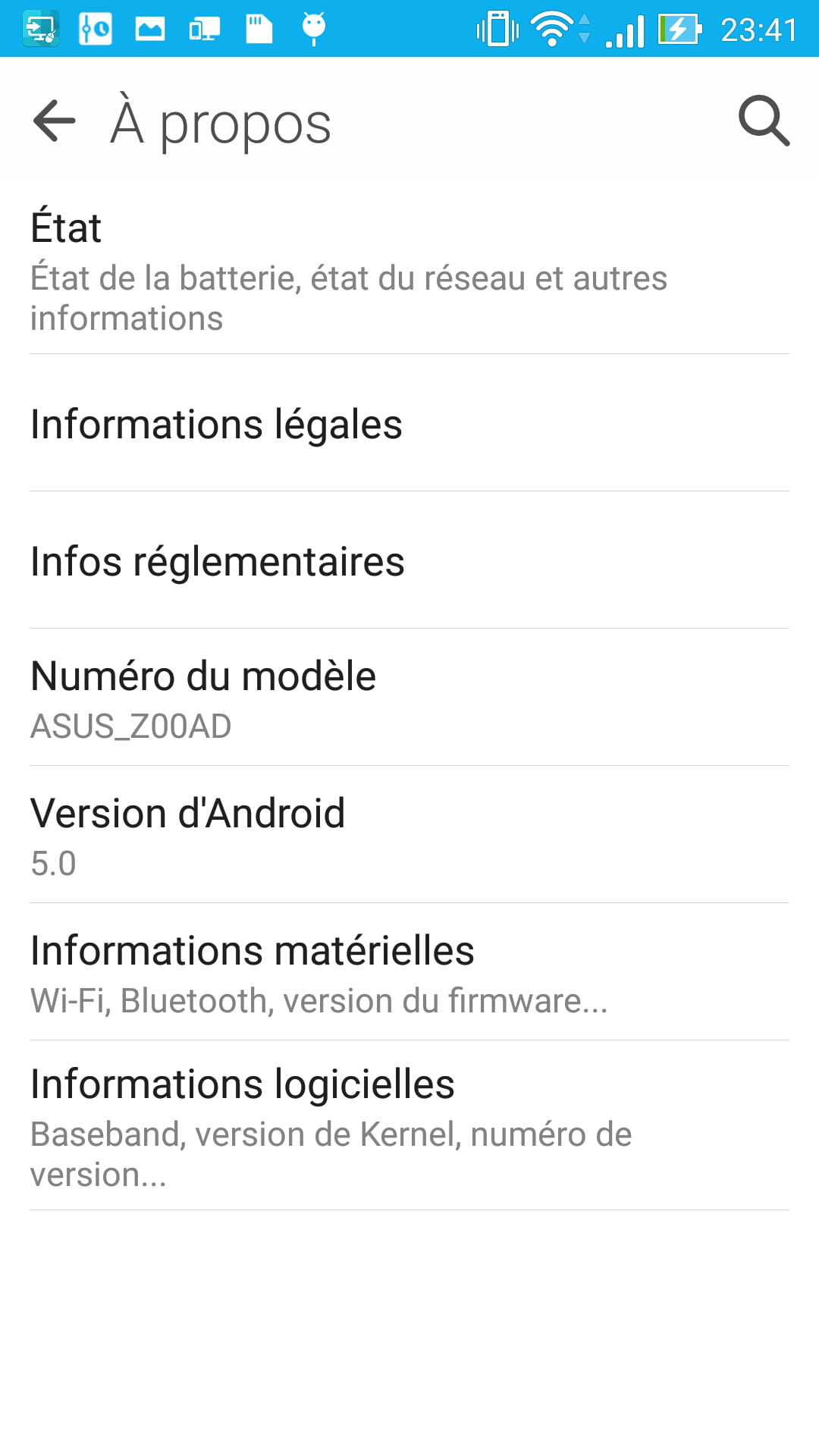Open Informations légales
The image size is (819, 1456).
(x=409, y=424)
